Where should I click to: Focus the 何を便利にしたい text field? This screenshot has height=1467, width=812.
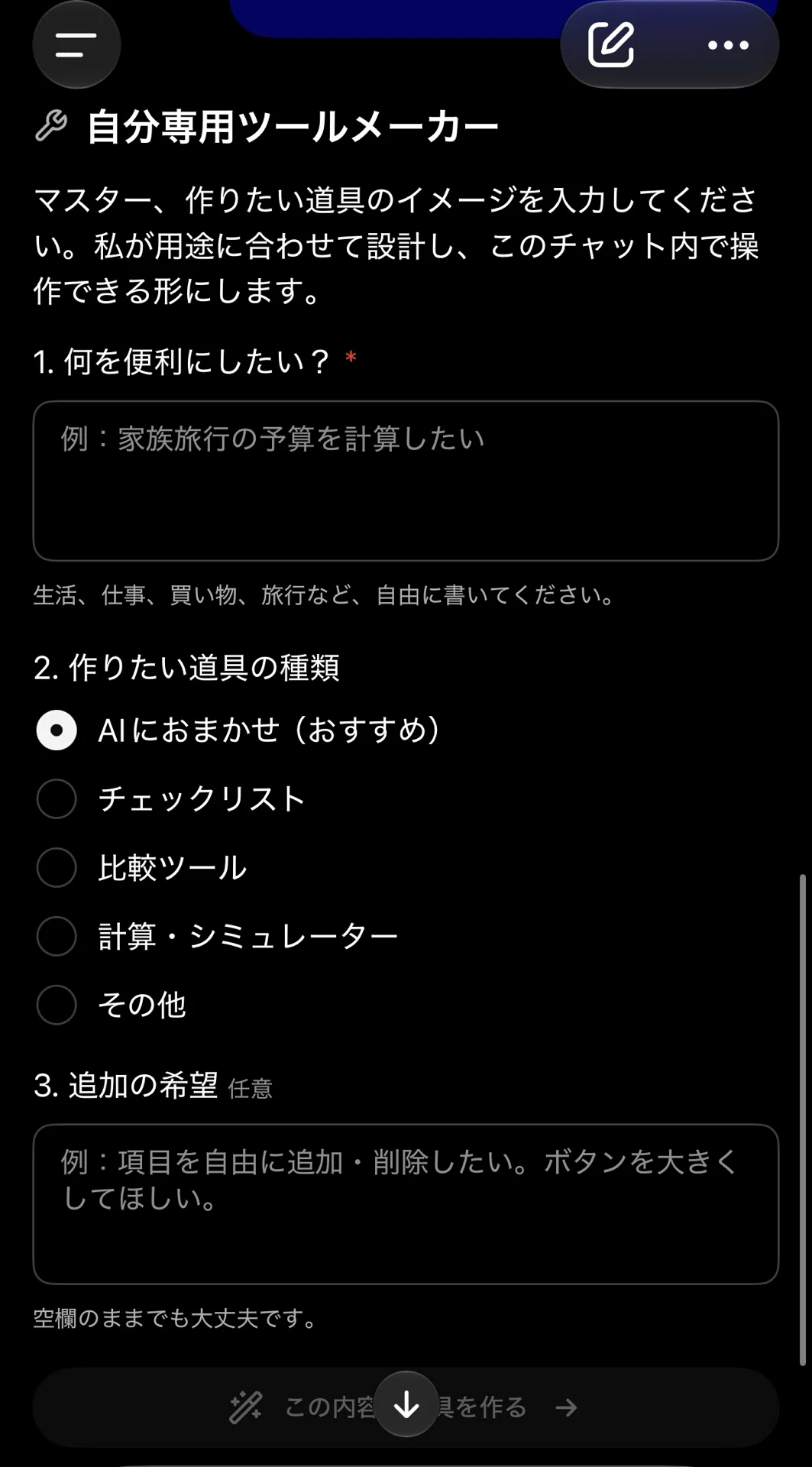(x=406, y=481)
